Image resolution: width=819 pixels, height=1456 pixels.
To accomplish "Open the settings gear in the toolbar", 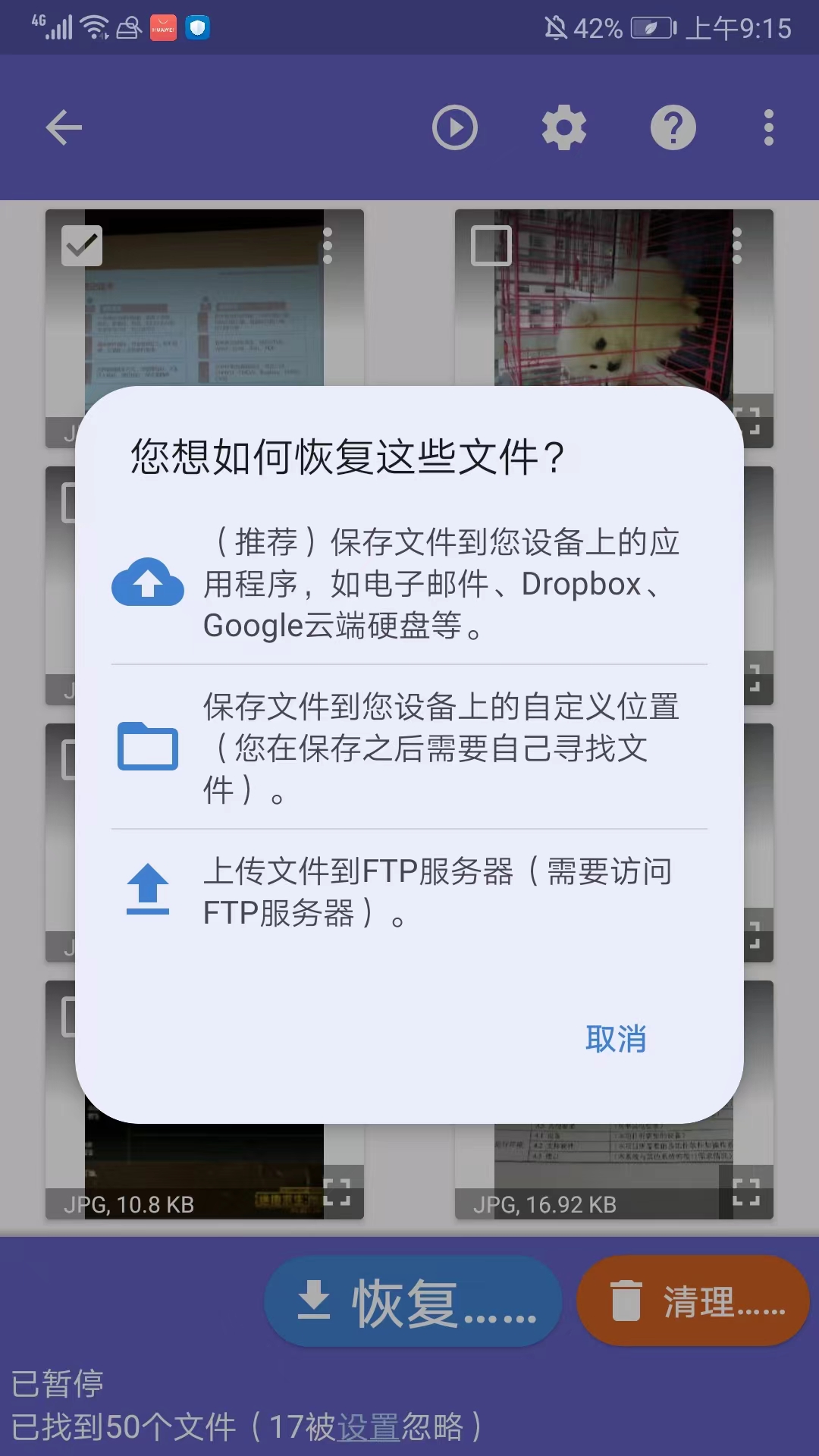I will click(563, 127).
